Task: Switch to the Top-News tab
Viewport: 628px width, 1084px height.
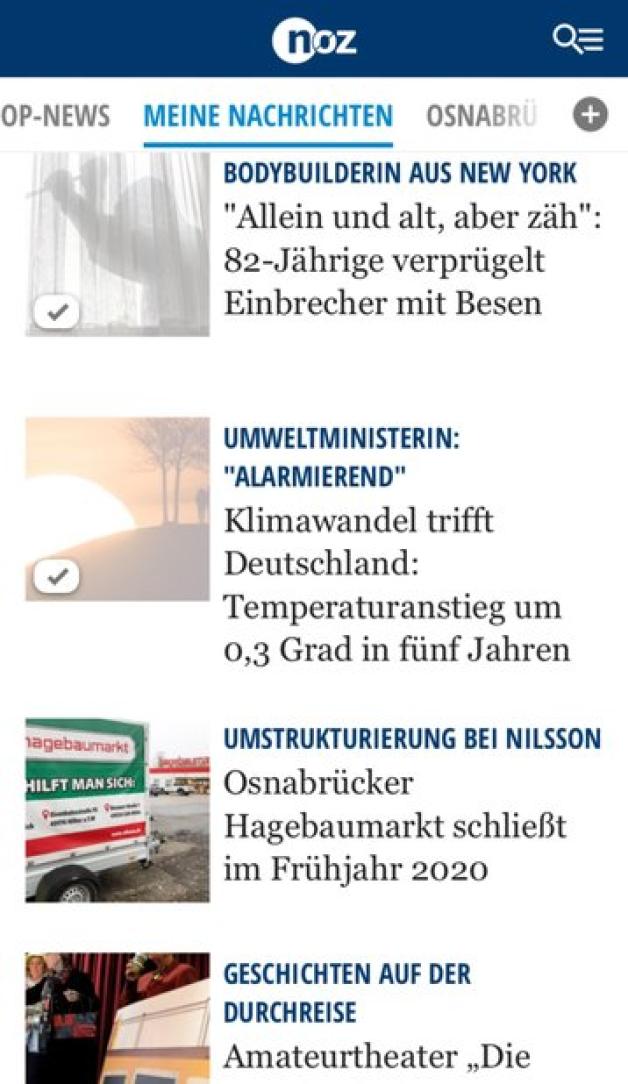Action: click(x=55, y=116)
